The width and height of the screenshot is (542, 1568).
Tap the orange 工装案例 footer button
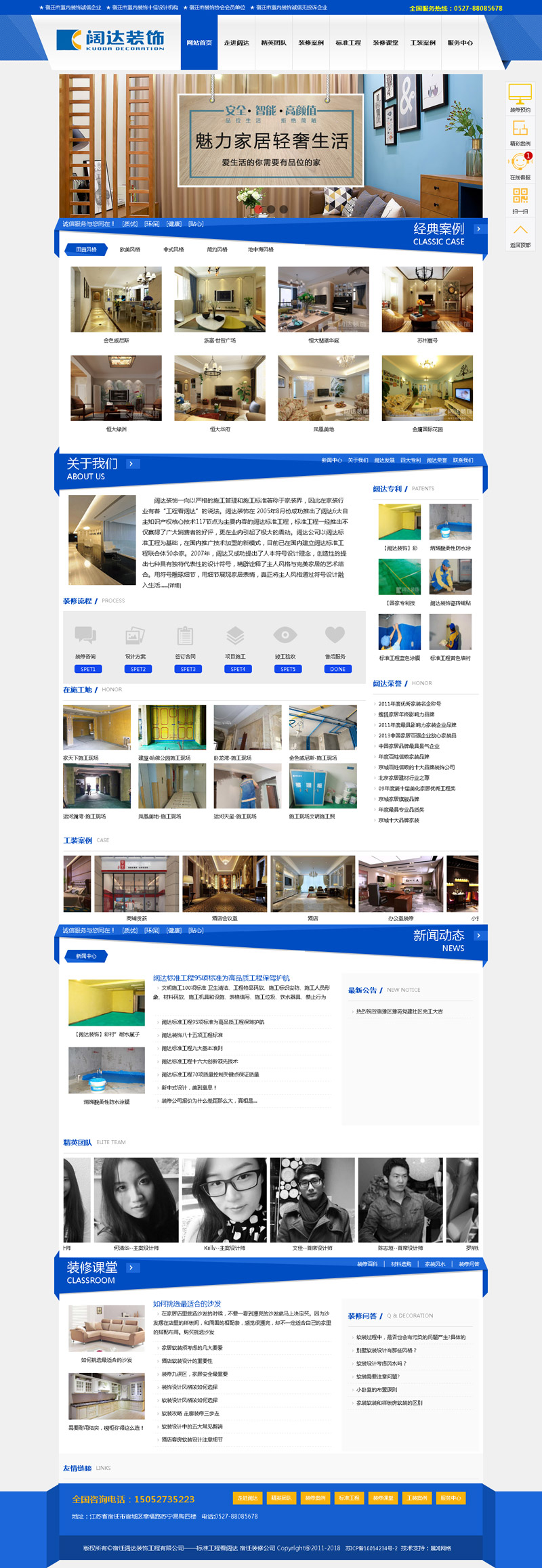coord(417,1498)
